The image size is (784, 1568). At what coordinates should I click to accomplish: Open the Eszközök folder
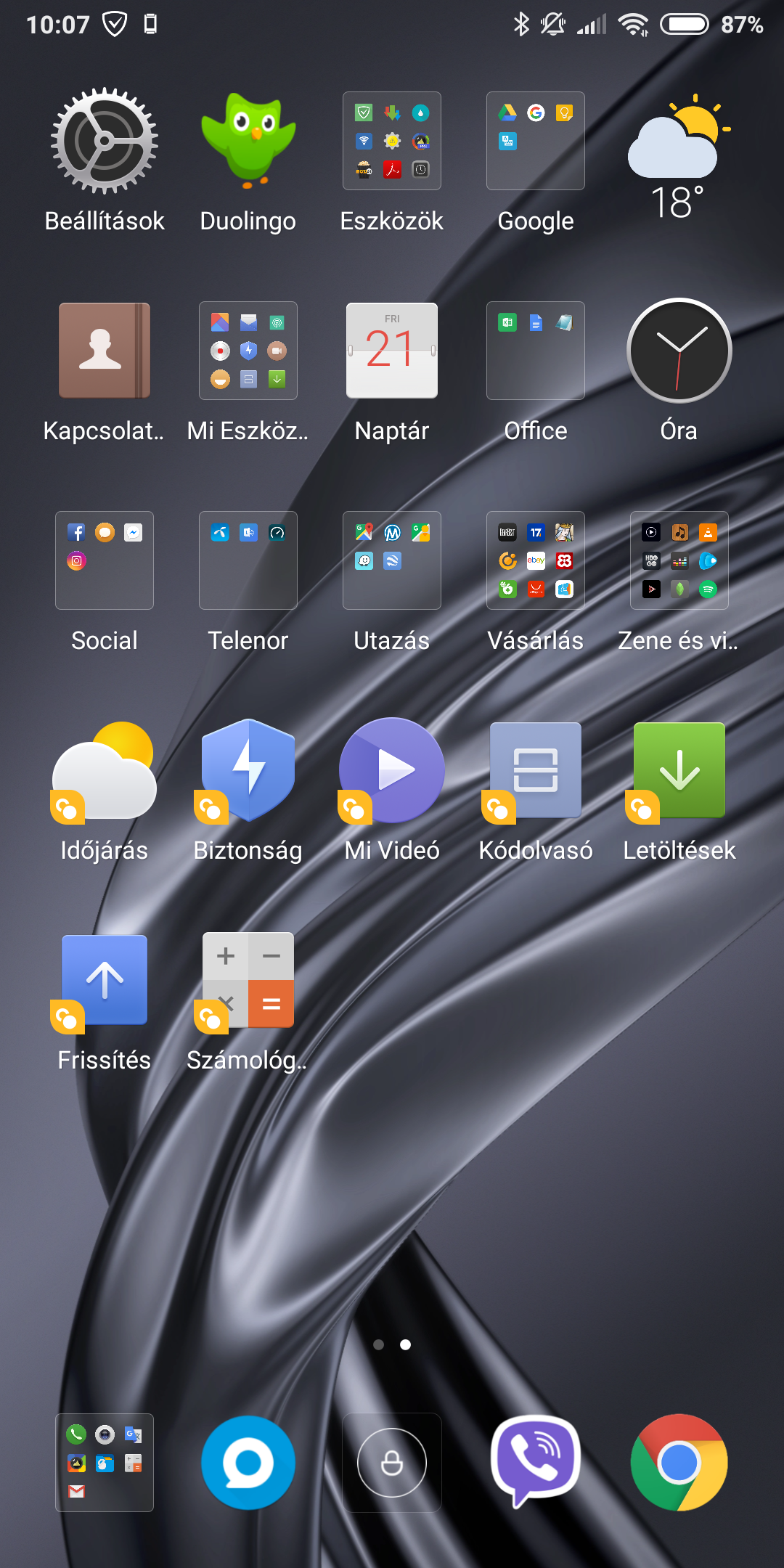pos(392,142)
